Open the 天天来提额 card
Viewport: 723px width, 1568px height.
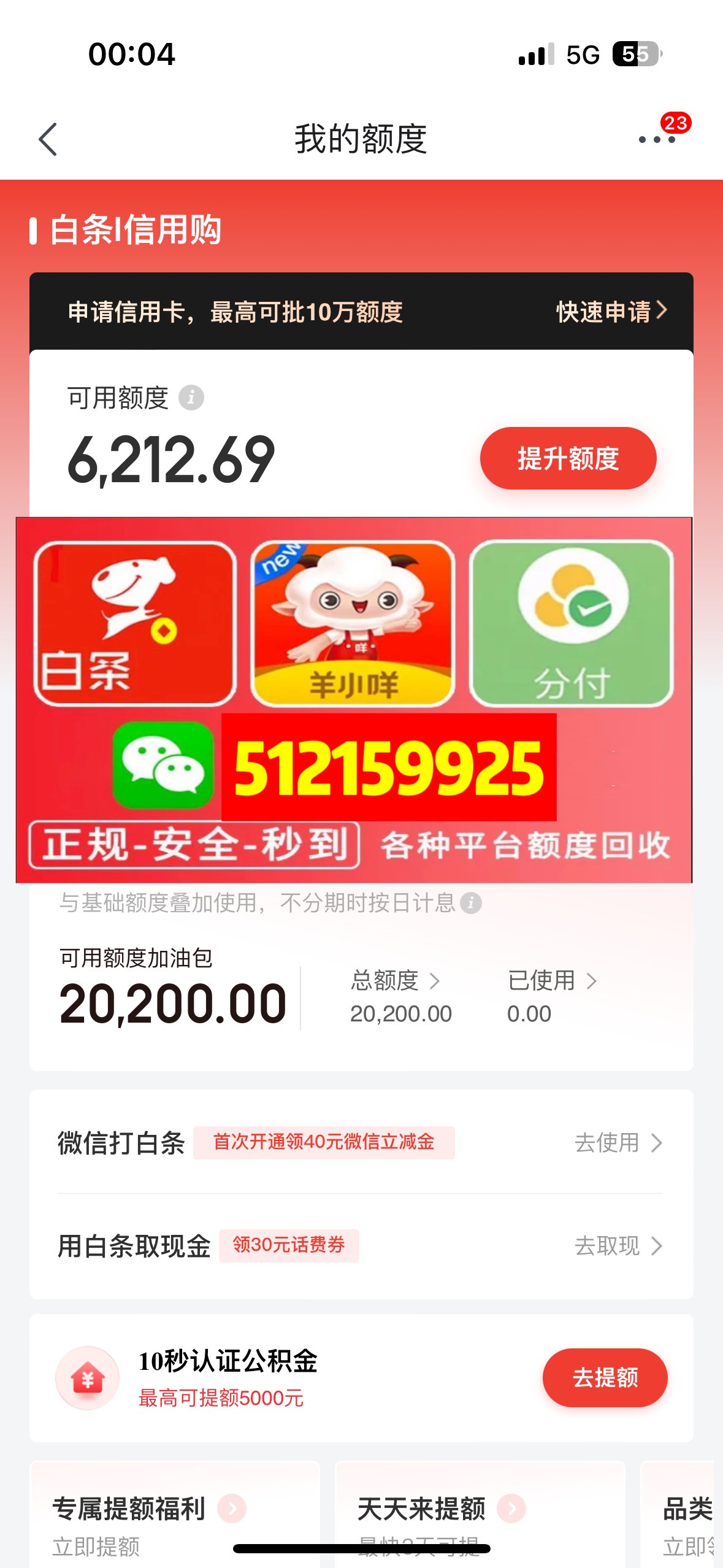480,1515
